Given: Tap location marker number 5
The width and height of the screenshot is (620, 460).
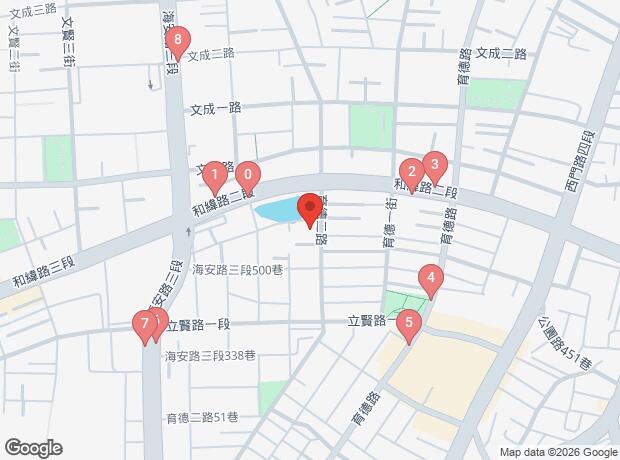Looking at the screenshot, I should click(408, 326).
